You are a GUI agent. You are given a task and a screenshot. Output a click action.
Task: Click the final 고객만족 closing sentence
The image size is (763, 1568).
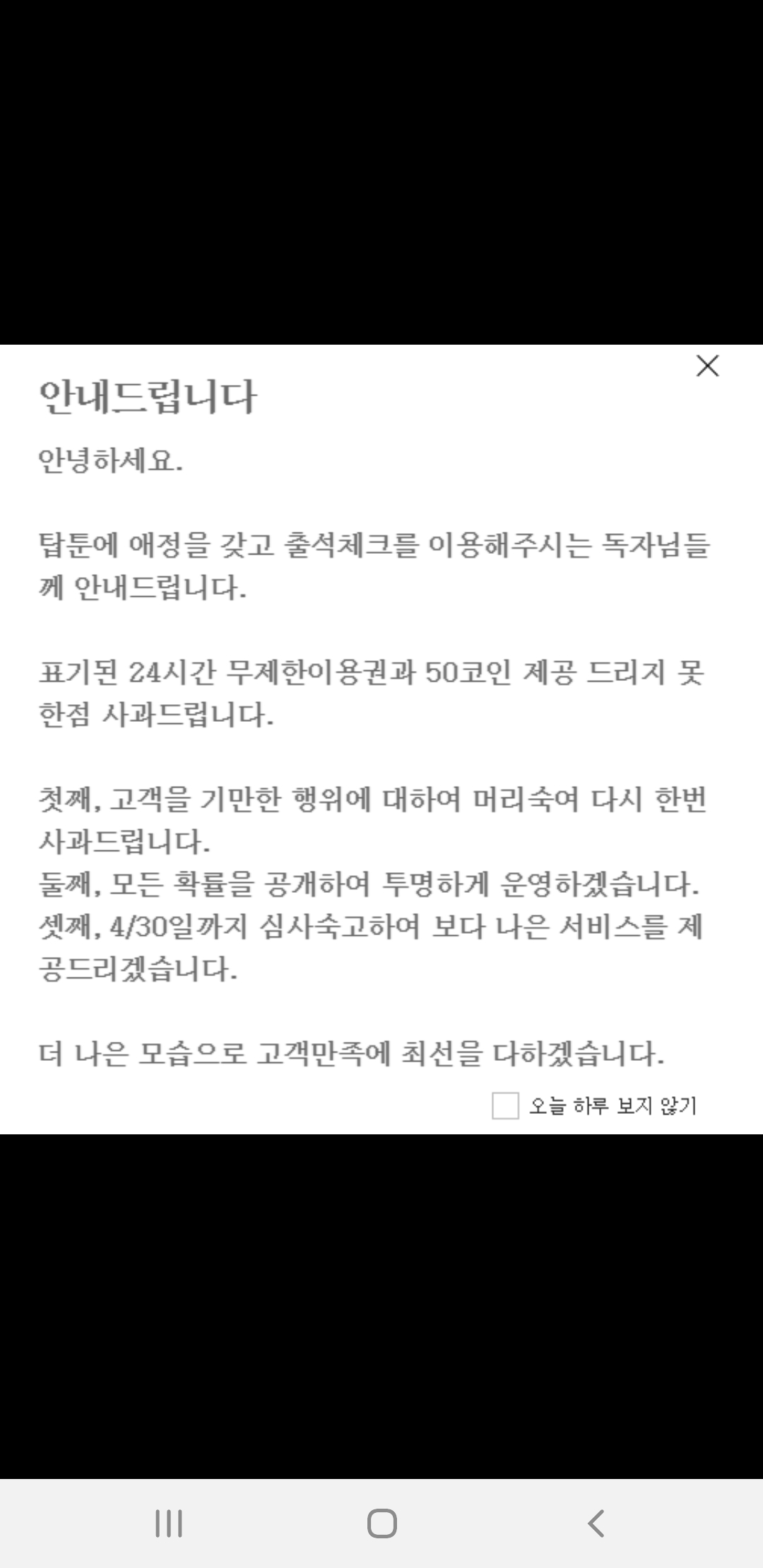pos(350,1052)
